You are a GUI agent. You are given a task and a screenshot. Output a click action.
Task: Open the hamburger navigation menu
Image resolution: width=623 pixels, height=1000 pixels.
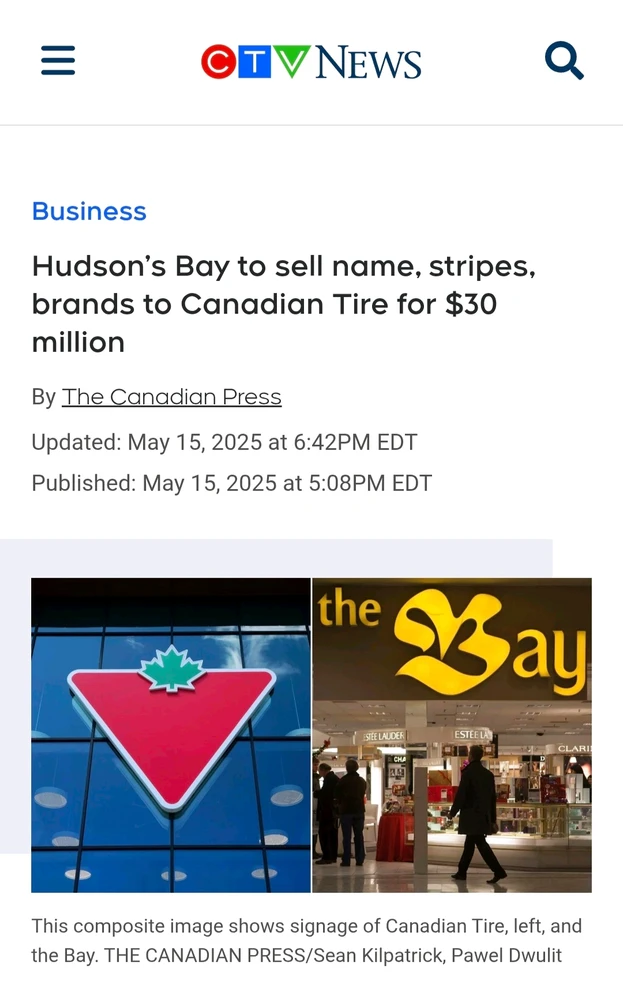coord(58,62)
